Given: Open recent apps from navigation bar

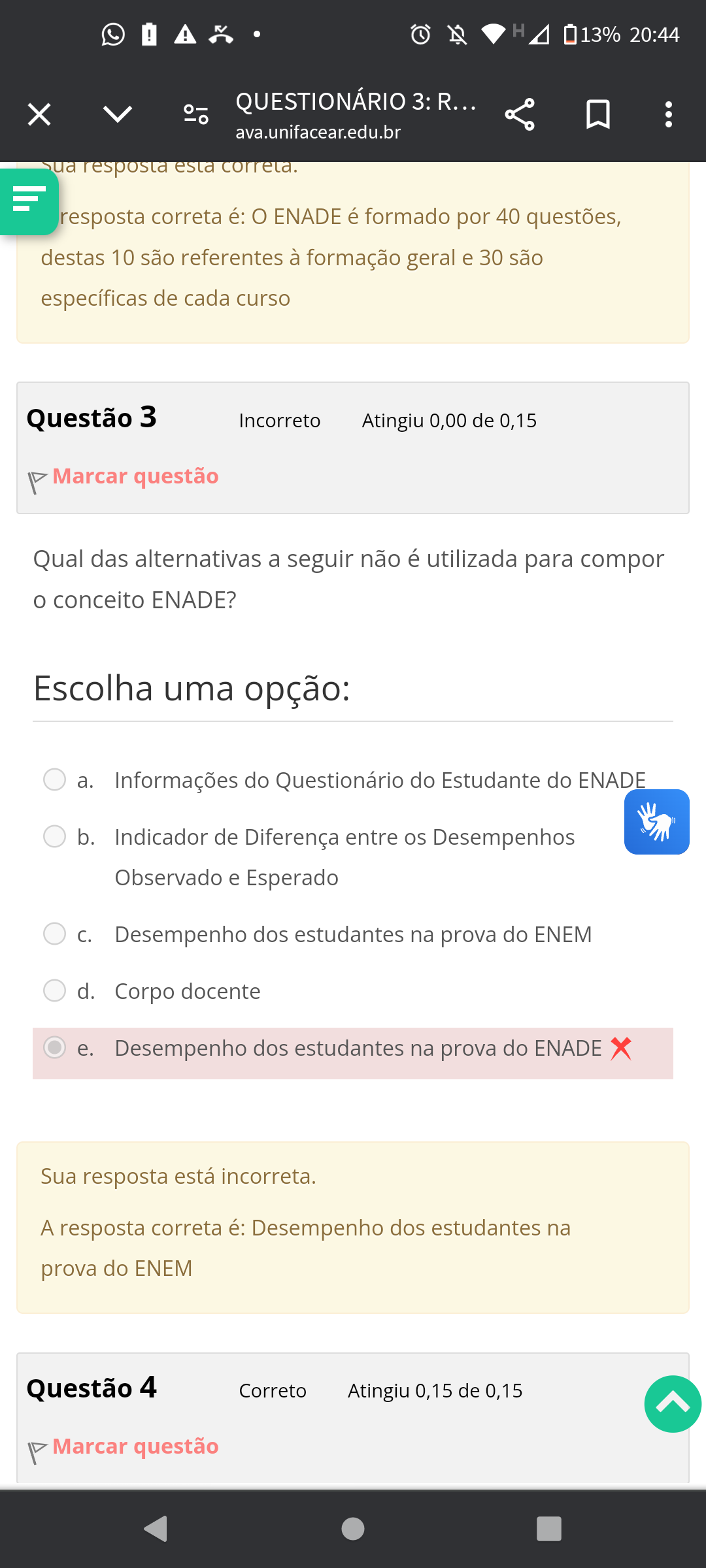Looking at the screenshot, I should click(549, 1529).
